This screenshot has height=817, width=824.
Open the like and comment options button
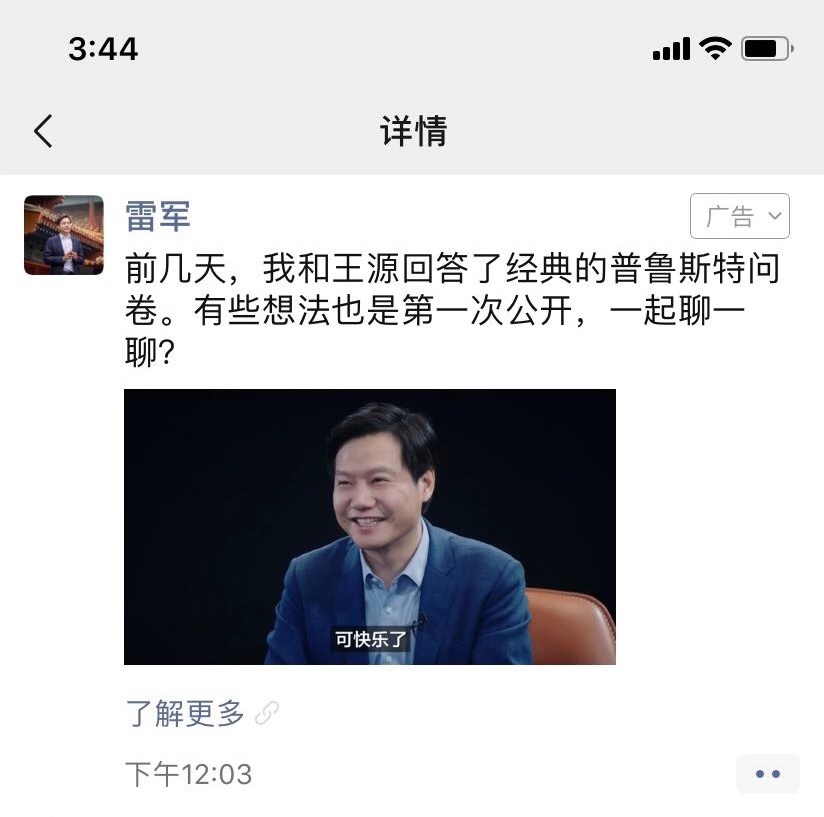point(767,774)
